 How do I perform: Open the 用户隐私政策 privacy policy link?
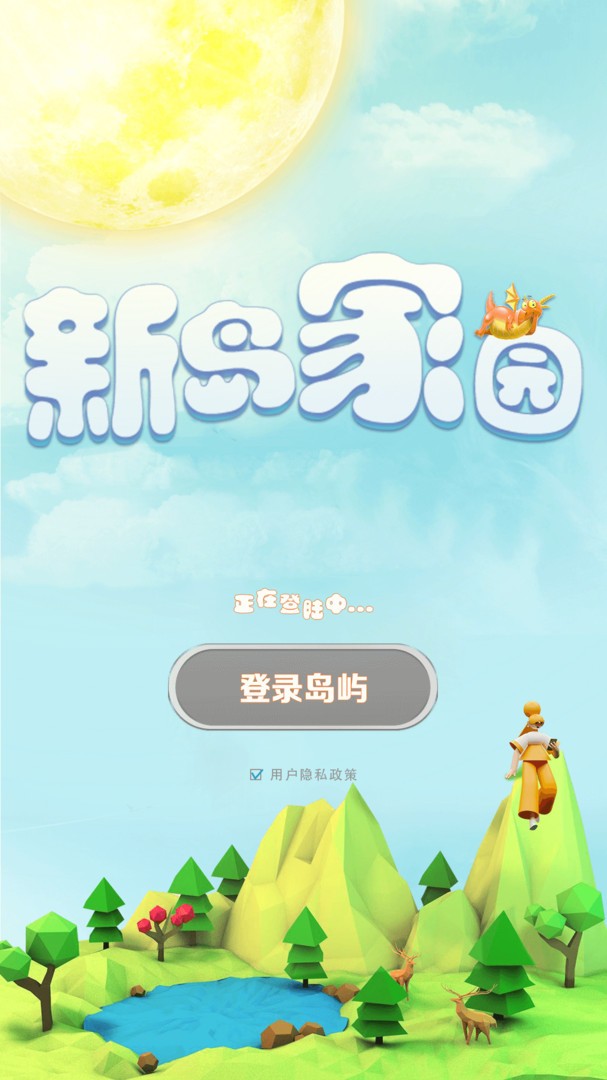pos(314,774)
